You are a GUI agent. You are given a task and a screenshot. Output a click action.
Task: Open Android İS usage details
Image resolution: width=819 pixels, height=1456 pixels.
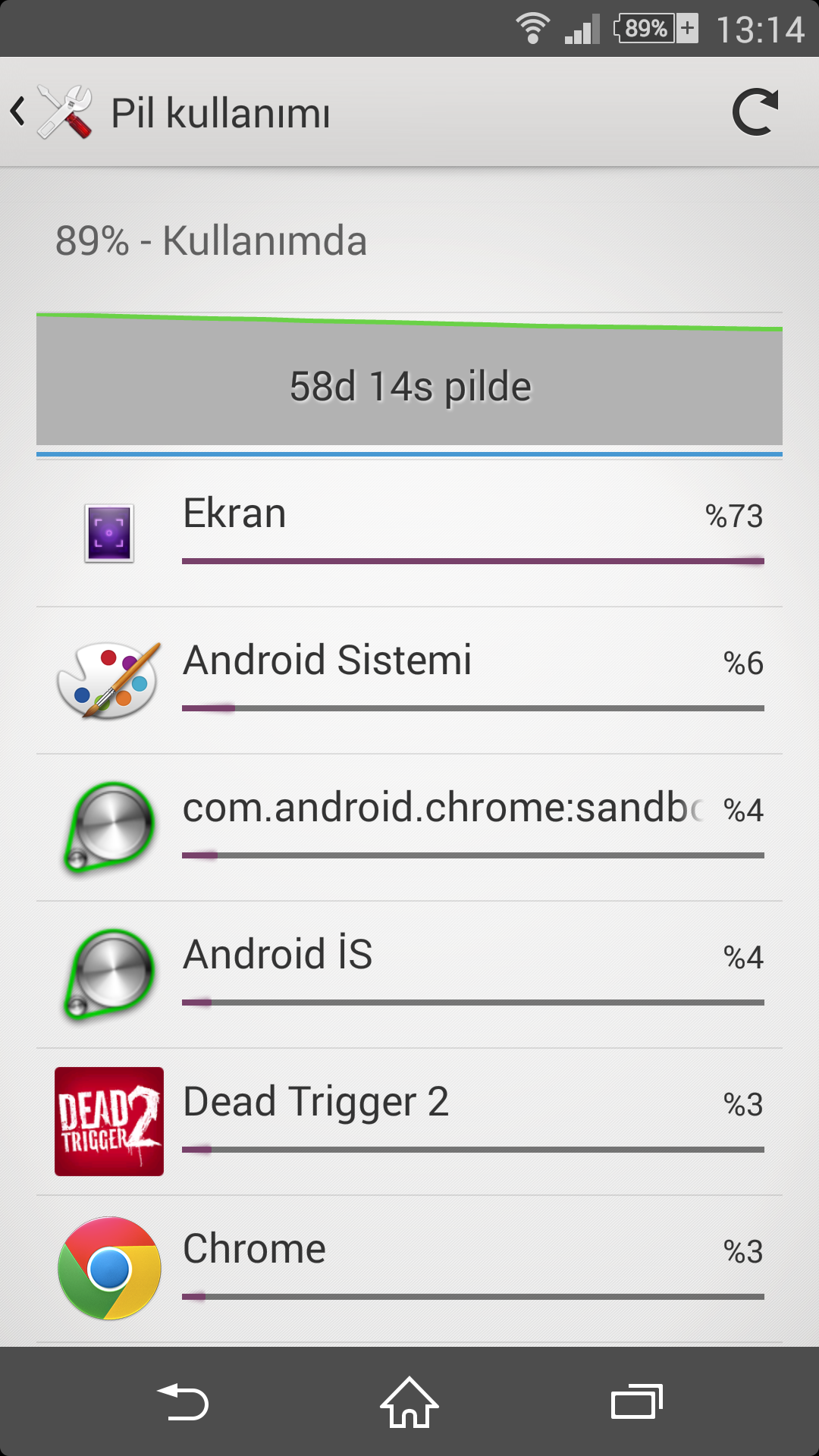click(409, 974)
